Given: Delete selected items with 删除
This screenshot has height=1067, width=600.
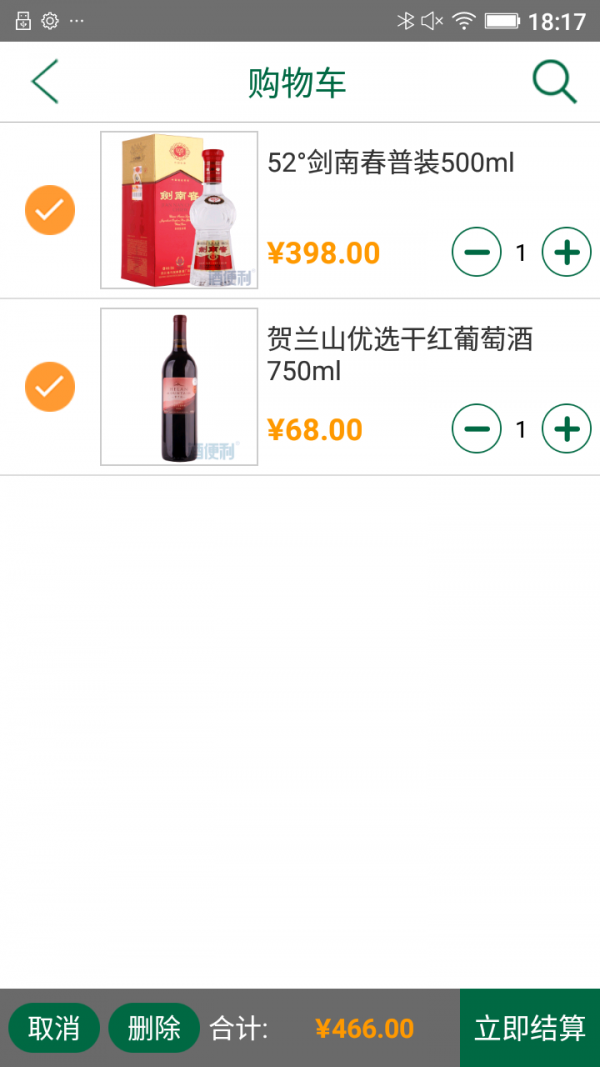Looking at the screenshot, I should pos(154,1028).
